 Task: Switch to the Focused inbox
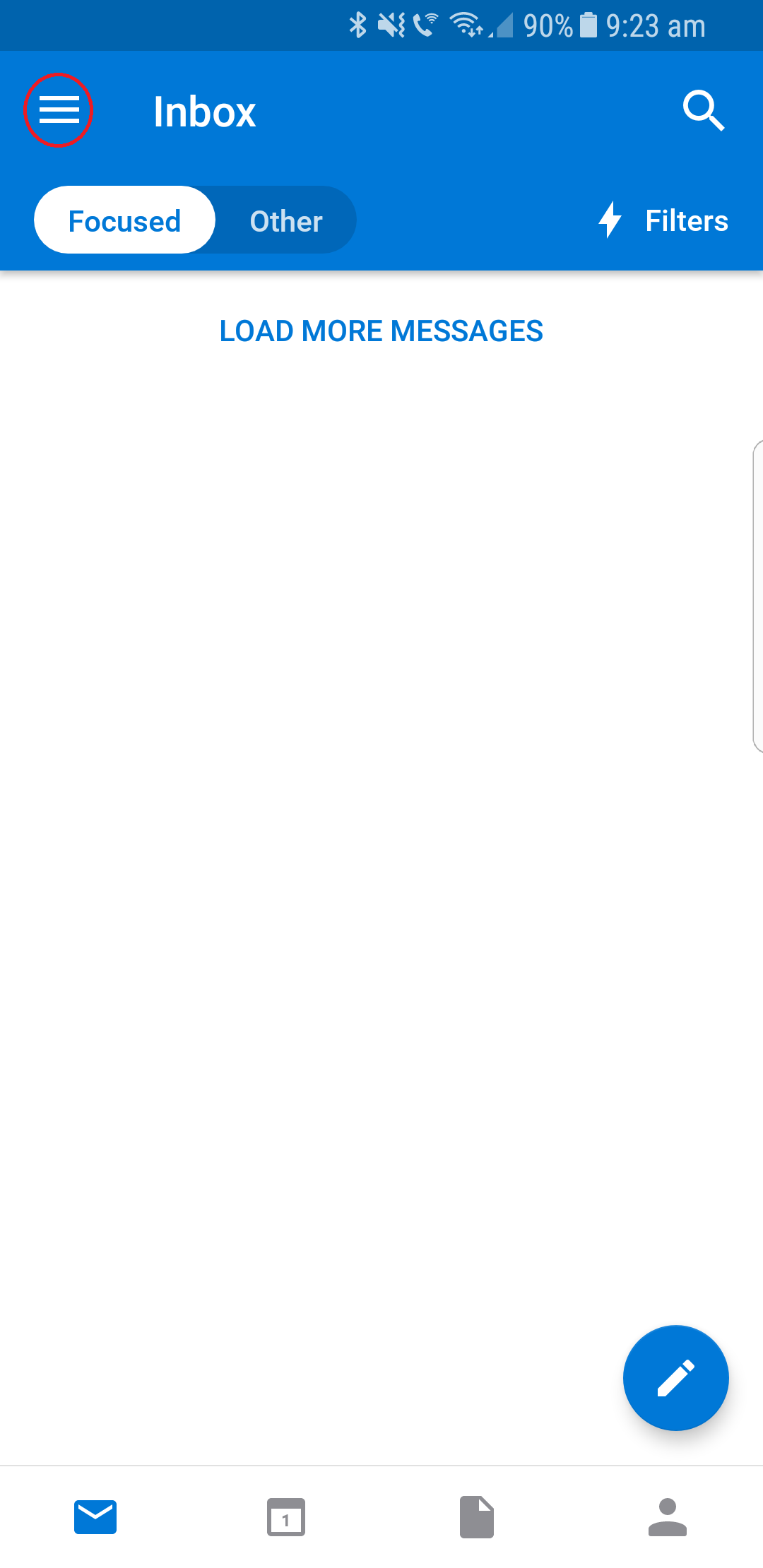tap(124, 220)
